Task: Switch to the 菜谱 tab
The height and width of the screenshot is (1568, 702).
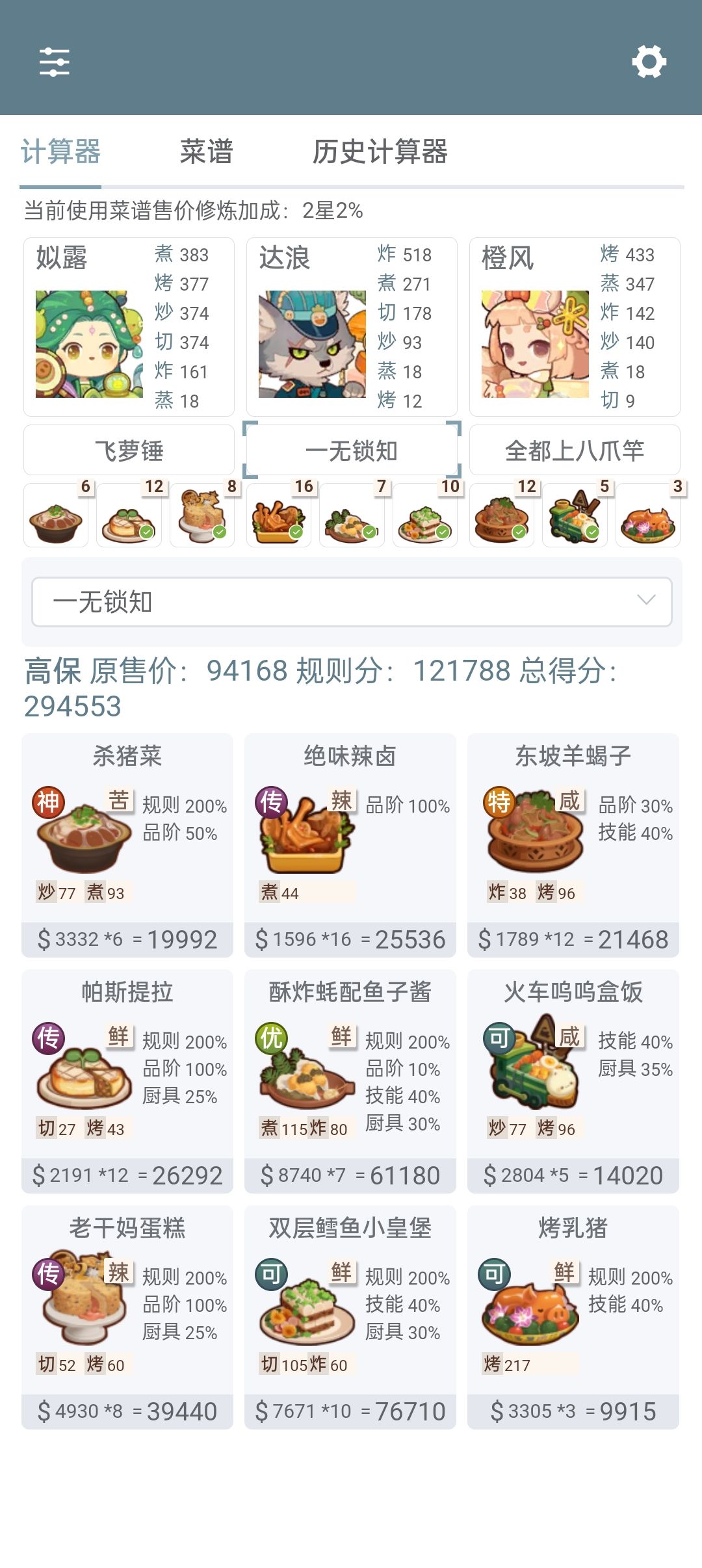Action: (x=206, y=152)
